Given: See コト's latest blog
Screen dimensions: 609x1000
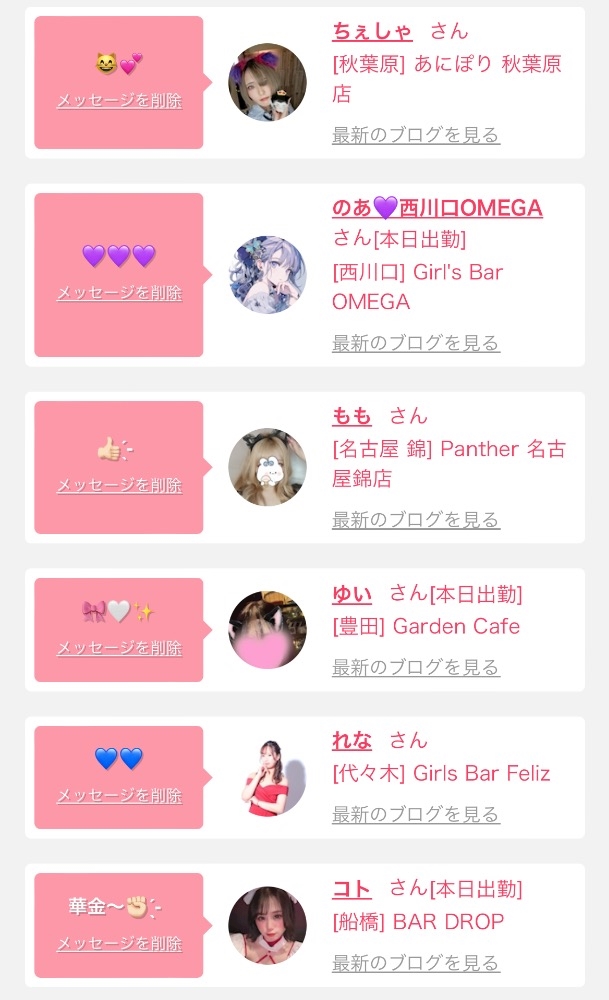Looking at the screenshot, I should [x=415, y=963].
